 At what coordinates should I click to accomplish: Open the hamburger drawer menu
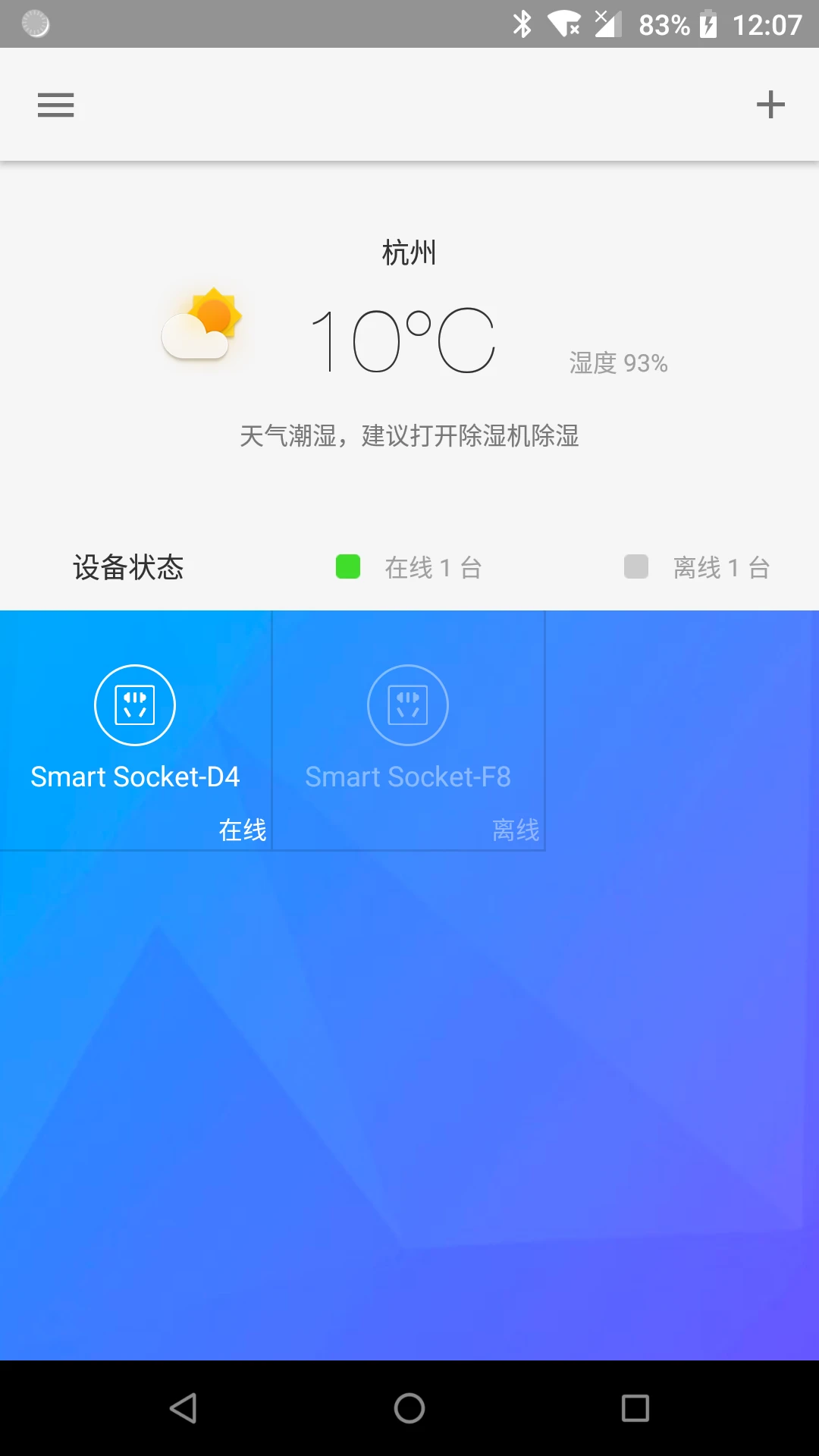(x=56, y=105)
